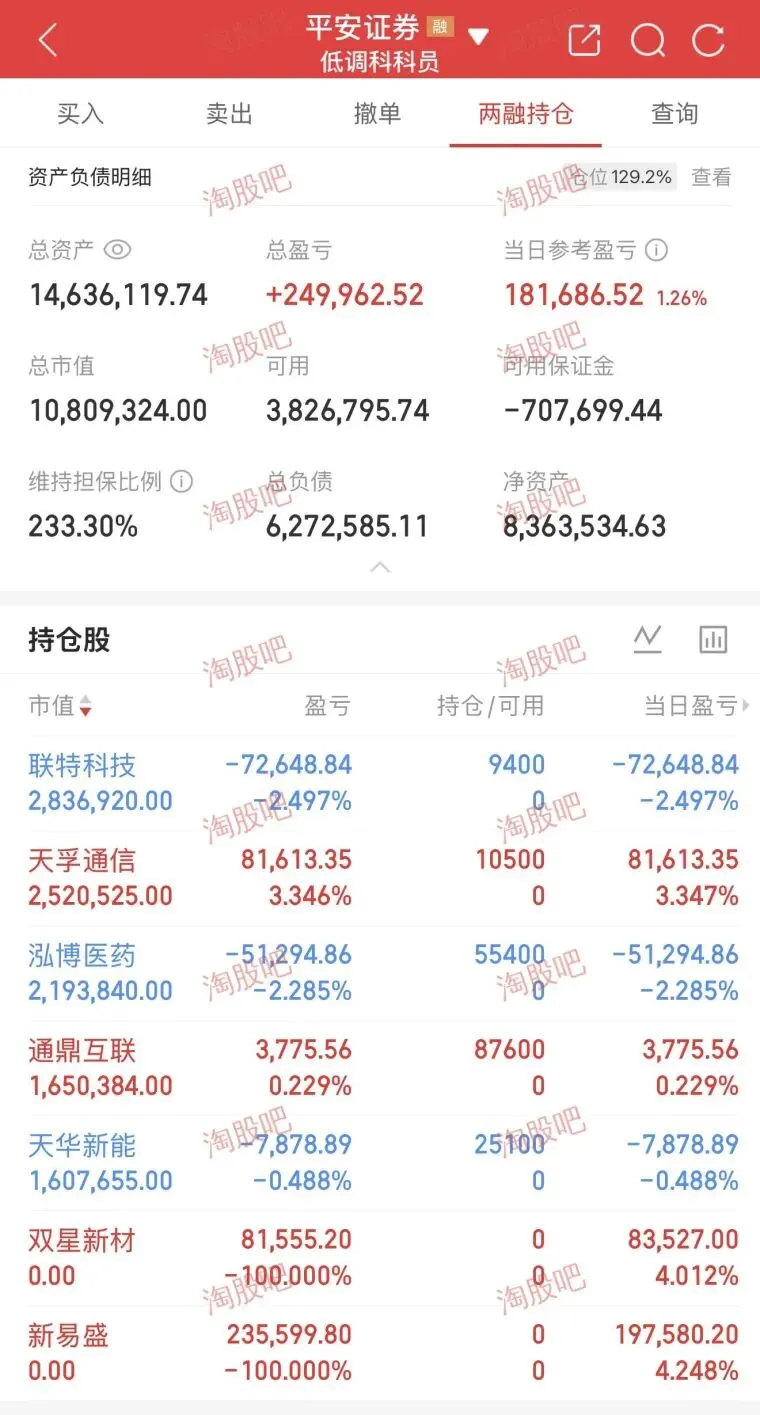Collapse the asset details with the chevron
760x1415 pixels.
[380, 567]
